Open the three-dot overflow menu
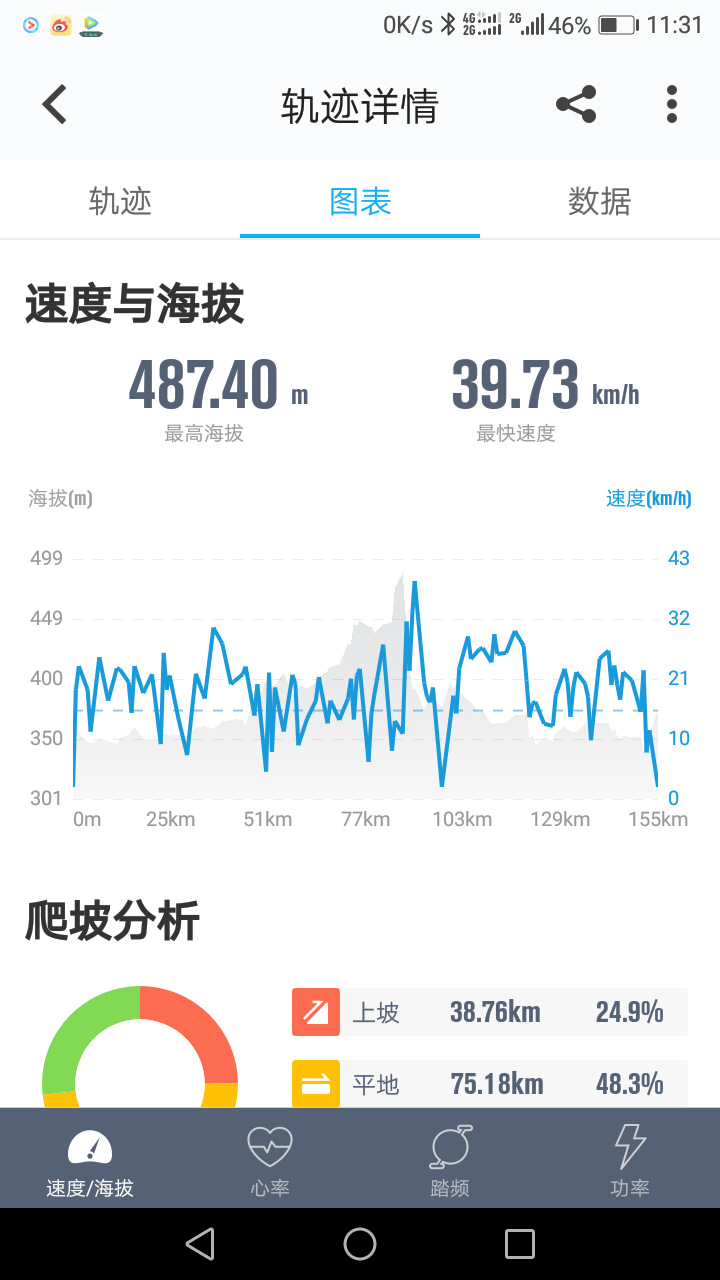Image resolution: width=720 pixels, height=1280 pixels. coord(671,104)
